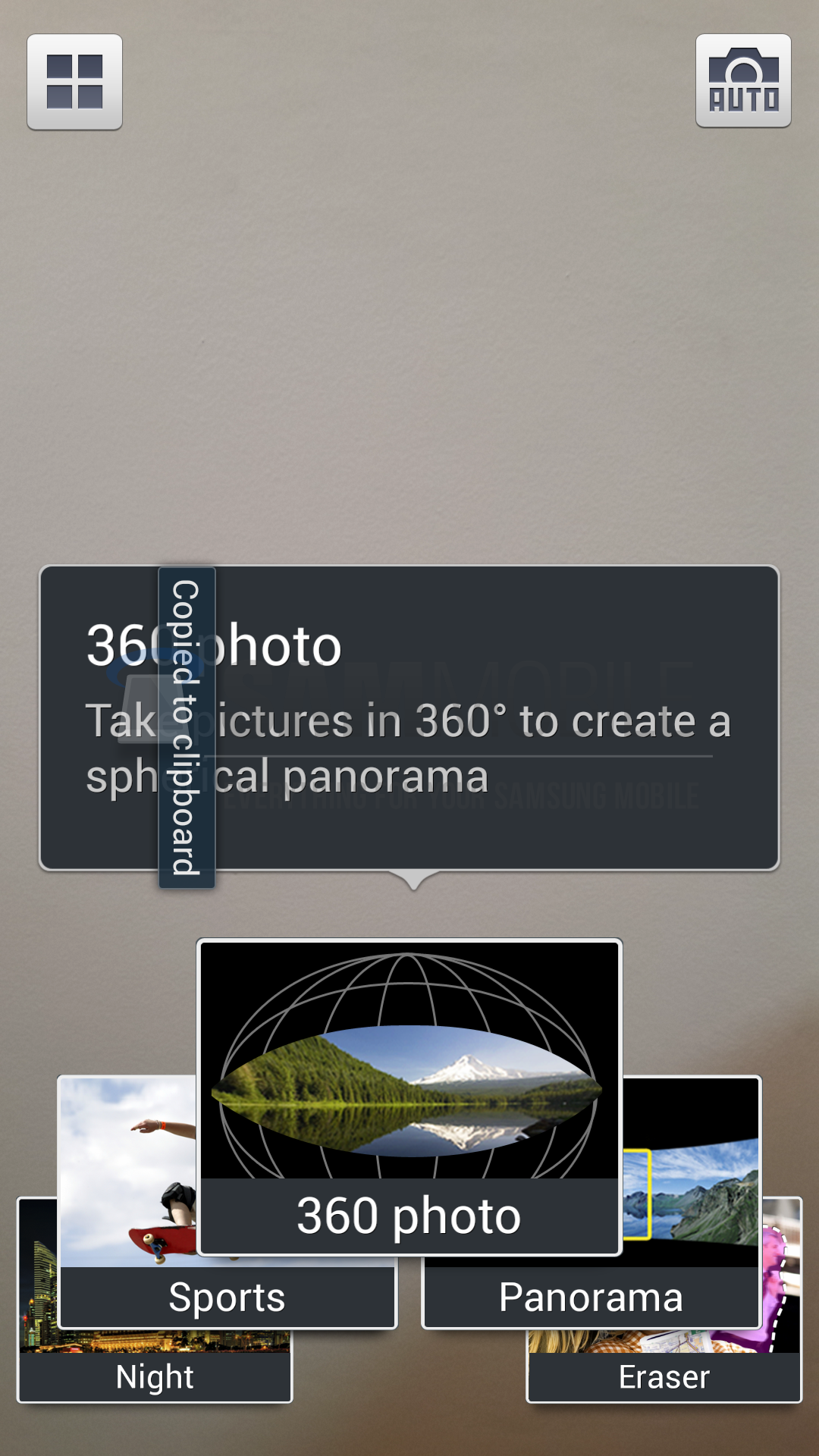819x1456 pixels.
Task: Select the Night mode card
Action: coord(155,1376)
